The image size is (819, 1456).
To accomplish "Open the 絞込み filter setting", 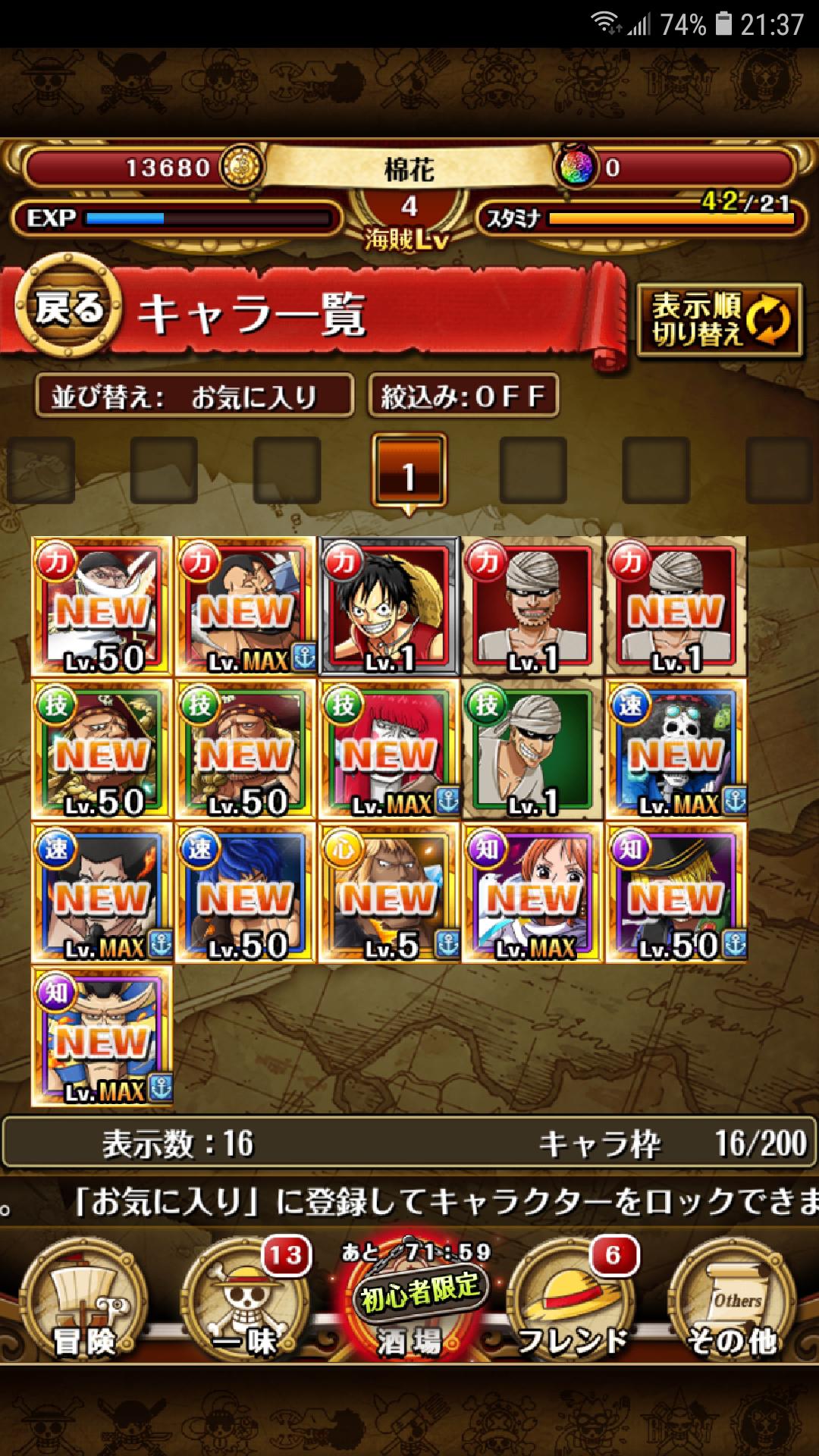I will 463,396.
